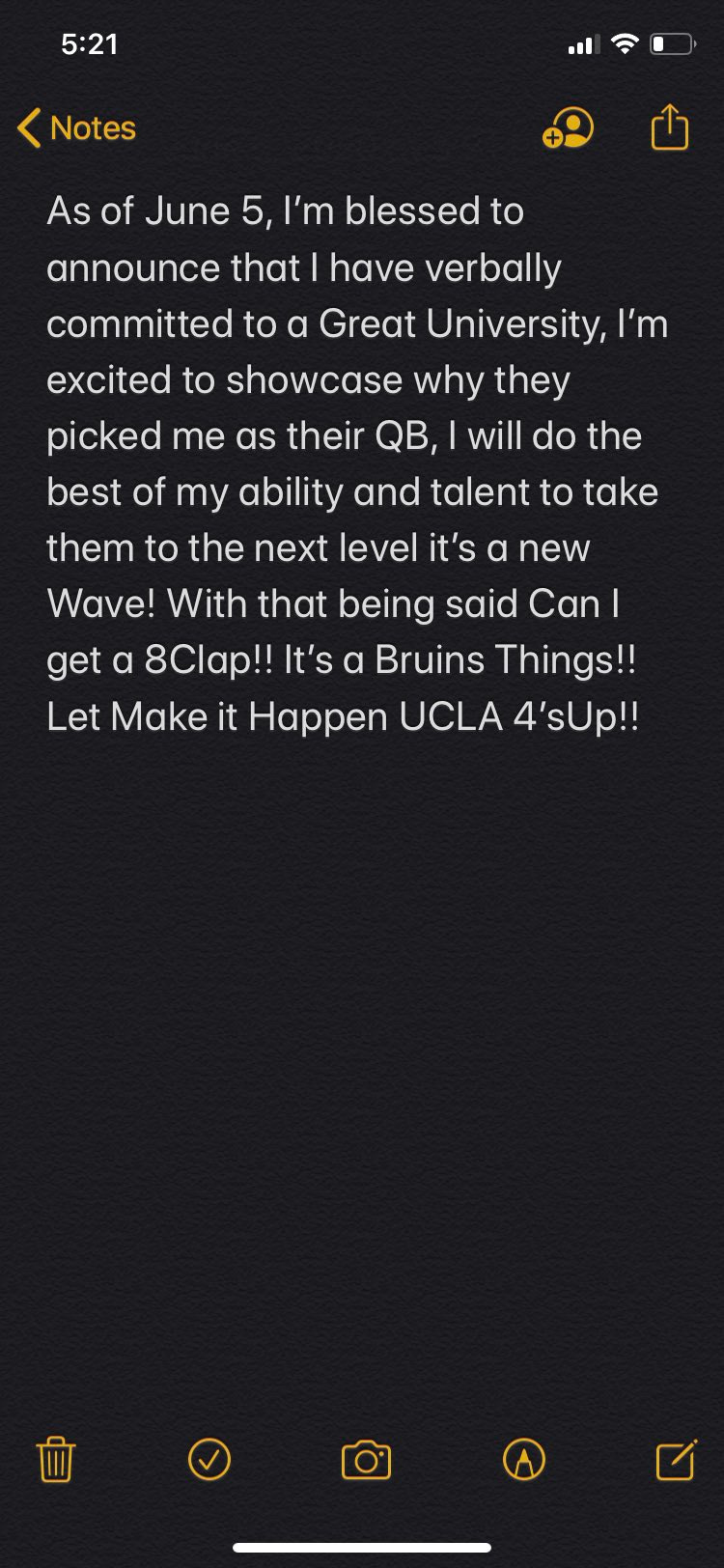Delete this note with trash icon
Image resolution: width=724 pixels, height=1568 pixels.
pyautogui.click(x=56, y=1458)
